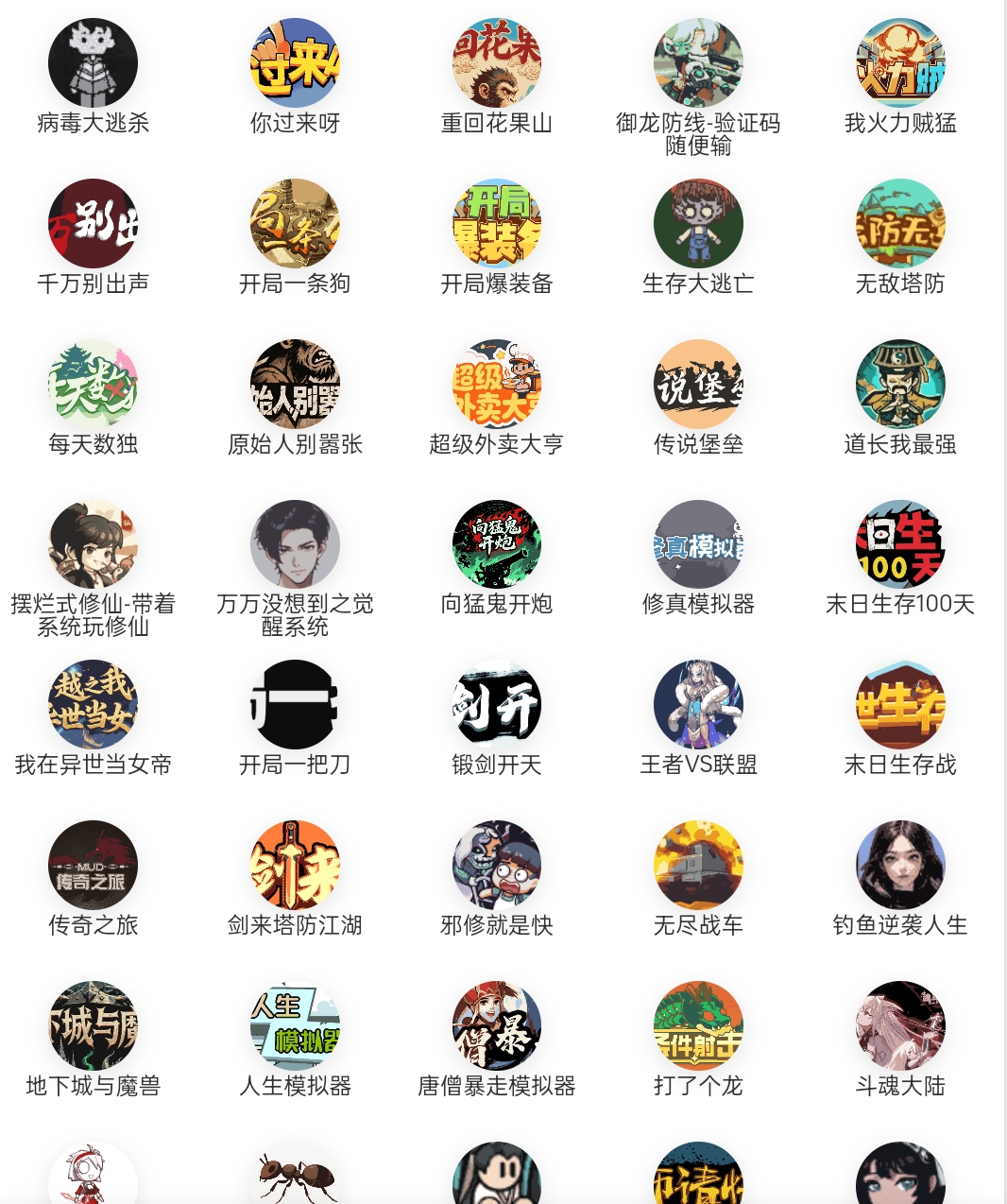Open 修真模拟器 from its icon

tap(698, 544)
